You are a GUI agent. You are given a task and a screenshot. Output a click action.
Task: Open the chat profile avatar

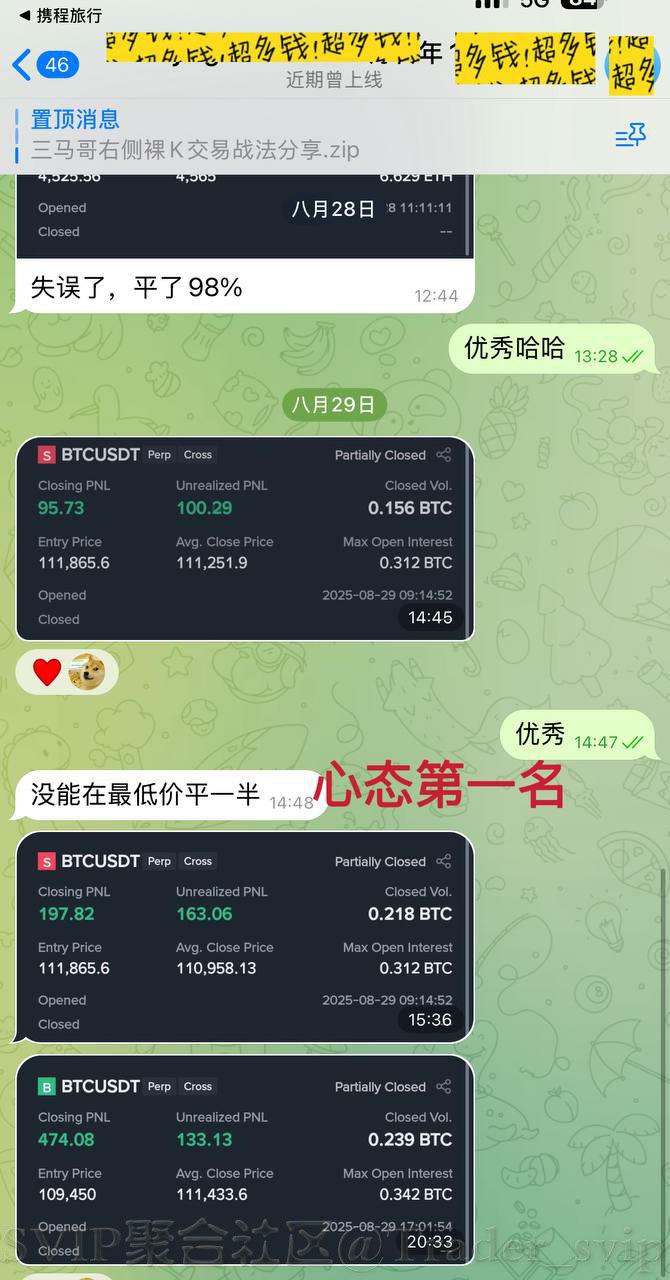point(634,66)
